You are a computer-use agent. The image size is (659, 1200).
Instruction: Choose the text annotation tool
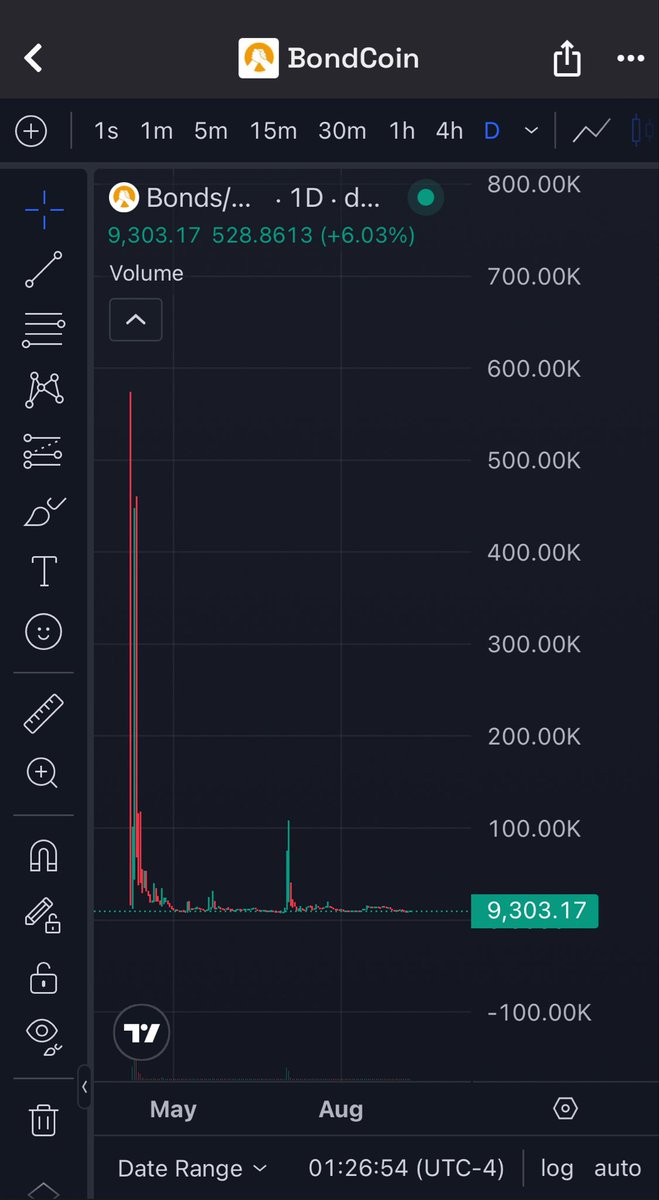(x=43, y=572)
